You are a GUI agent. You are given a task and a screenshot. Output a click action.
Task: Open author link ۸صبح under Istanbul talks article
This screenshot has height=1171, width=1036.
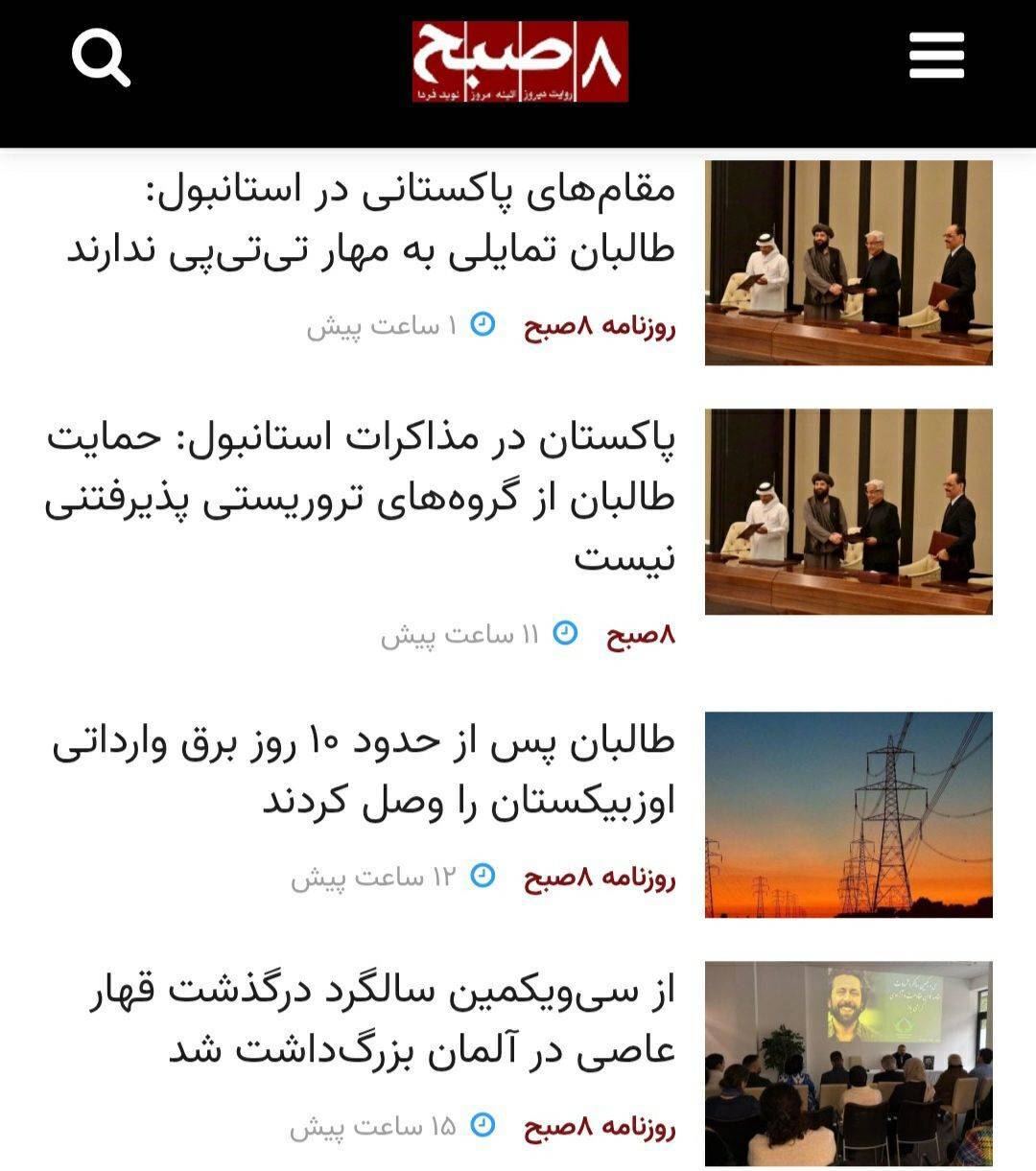point(640,634)
